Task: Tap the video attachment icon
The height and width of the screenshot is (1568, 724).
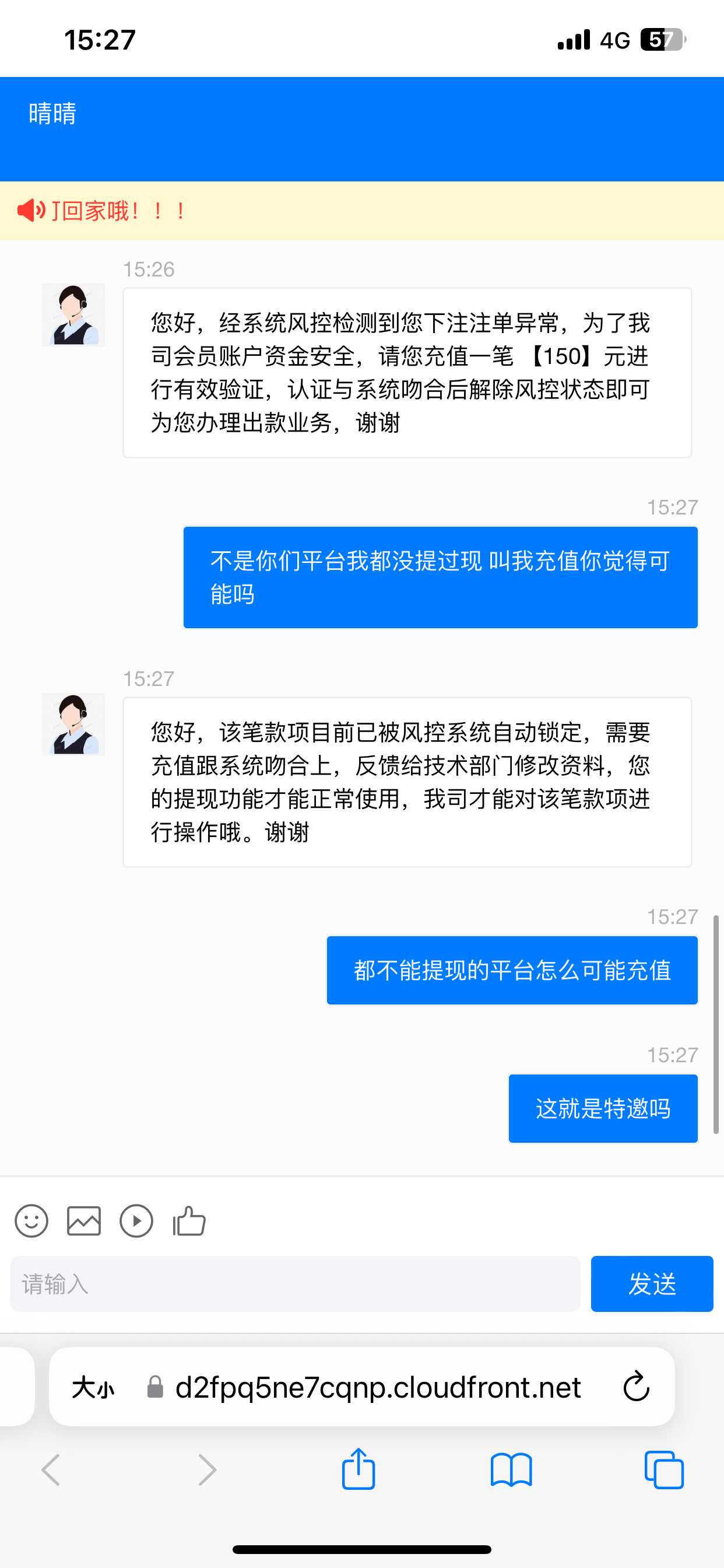Action: (x=136, y=1220)
